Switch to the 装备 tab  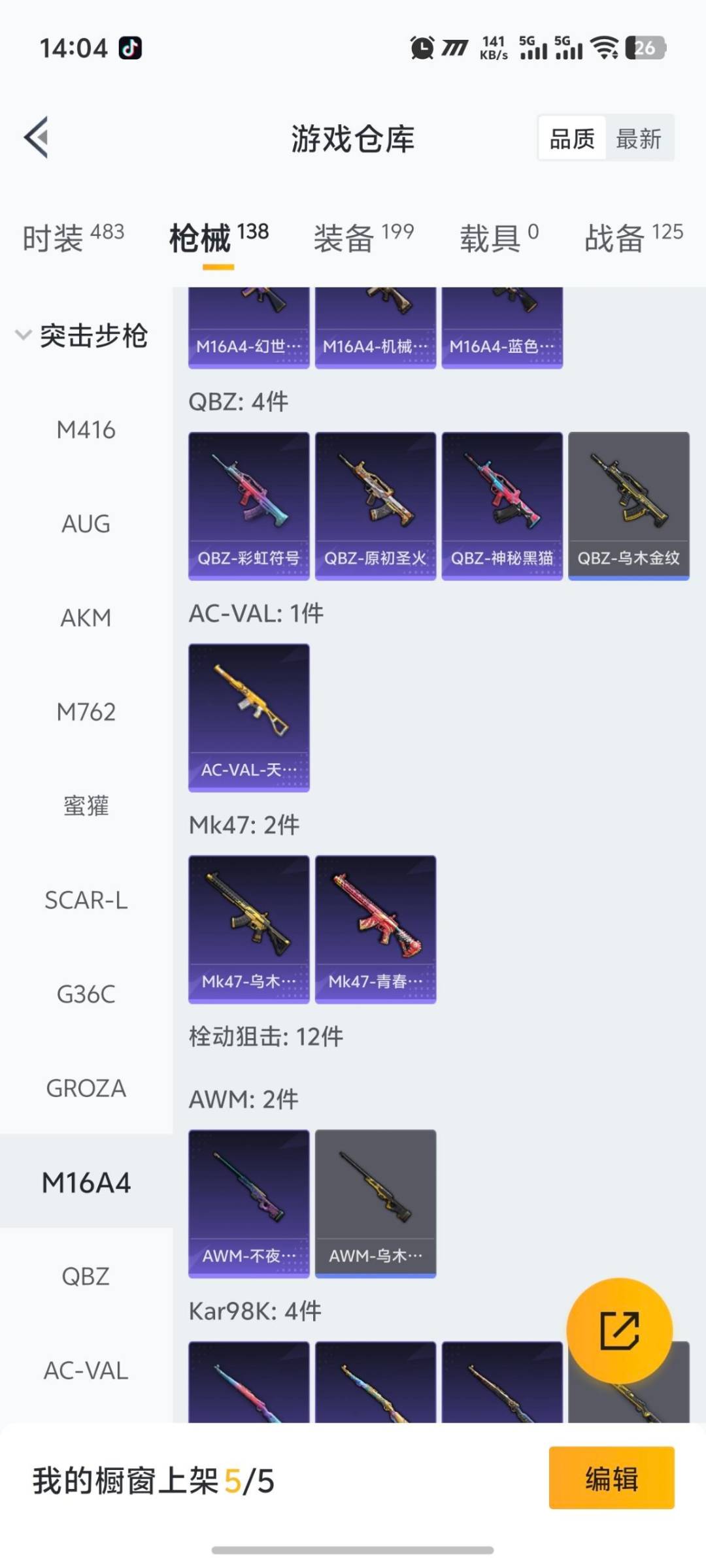point(363,237)
